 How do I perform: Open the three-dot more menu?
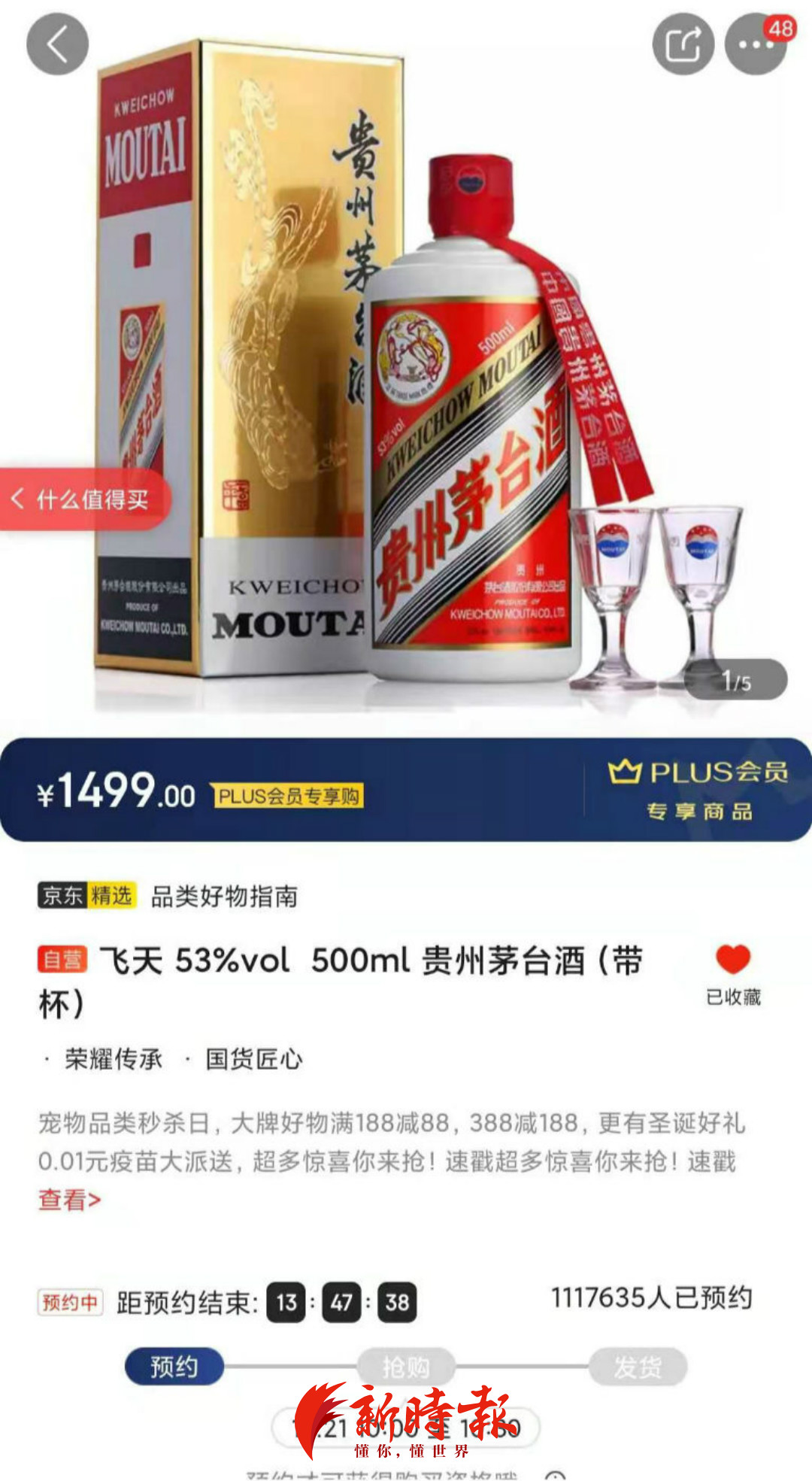tap(755, 44)
